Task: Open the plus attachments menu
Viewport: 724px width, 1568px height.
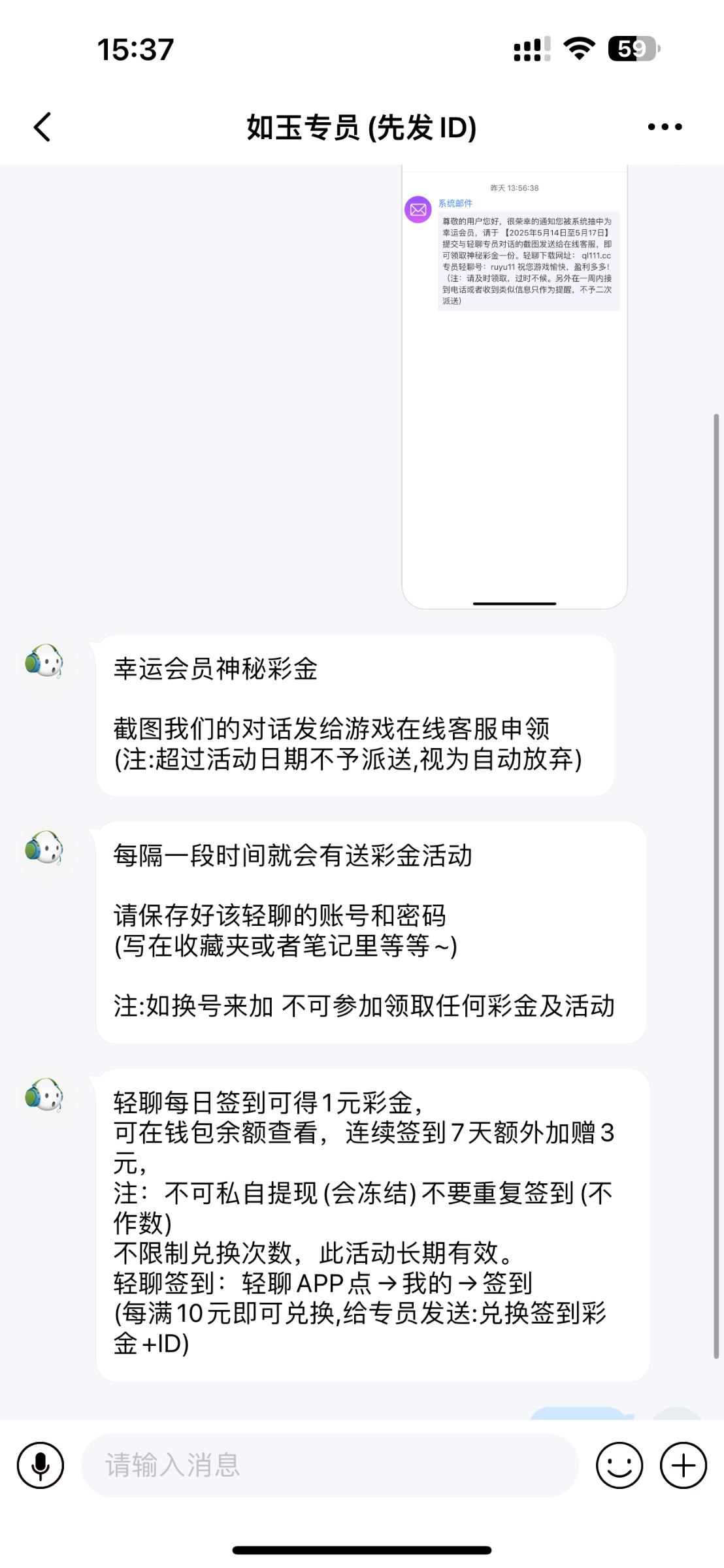Action: coord(683,1465)
